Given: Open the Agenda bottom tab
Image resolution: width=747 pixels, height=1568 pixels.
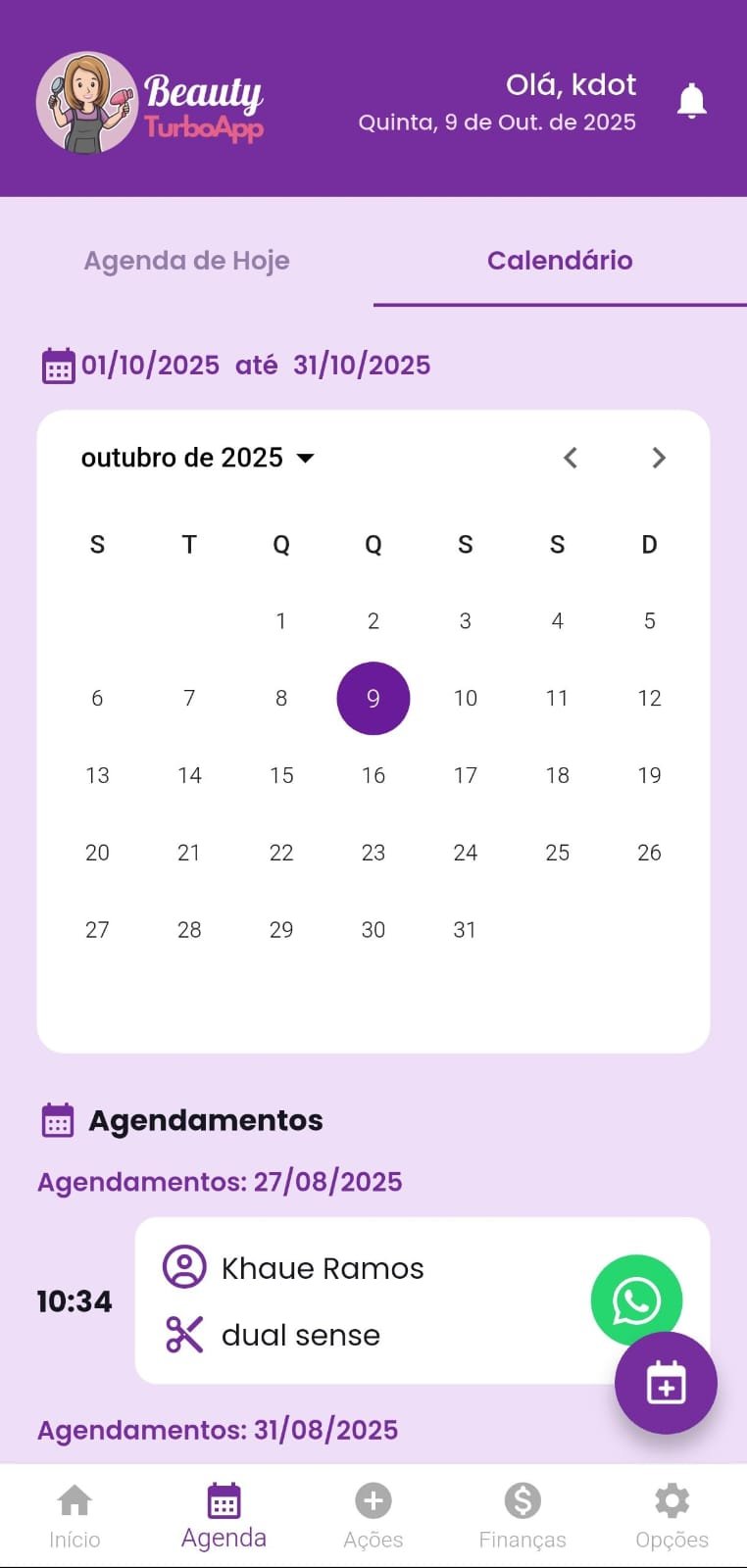Looking at the screenshot, I should [224, 1515].
